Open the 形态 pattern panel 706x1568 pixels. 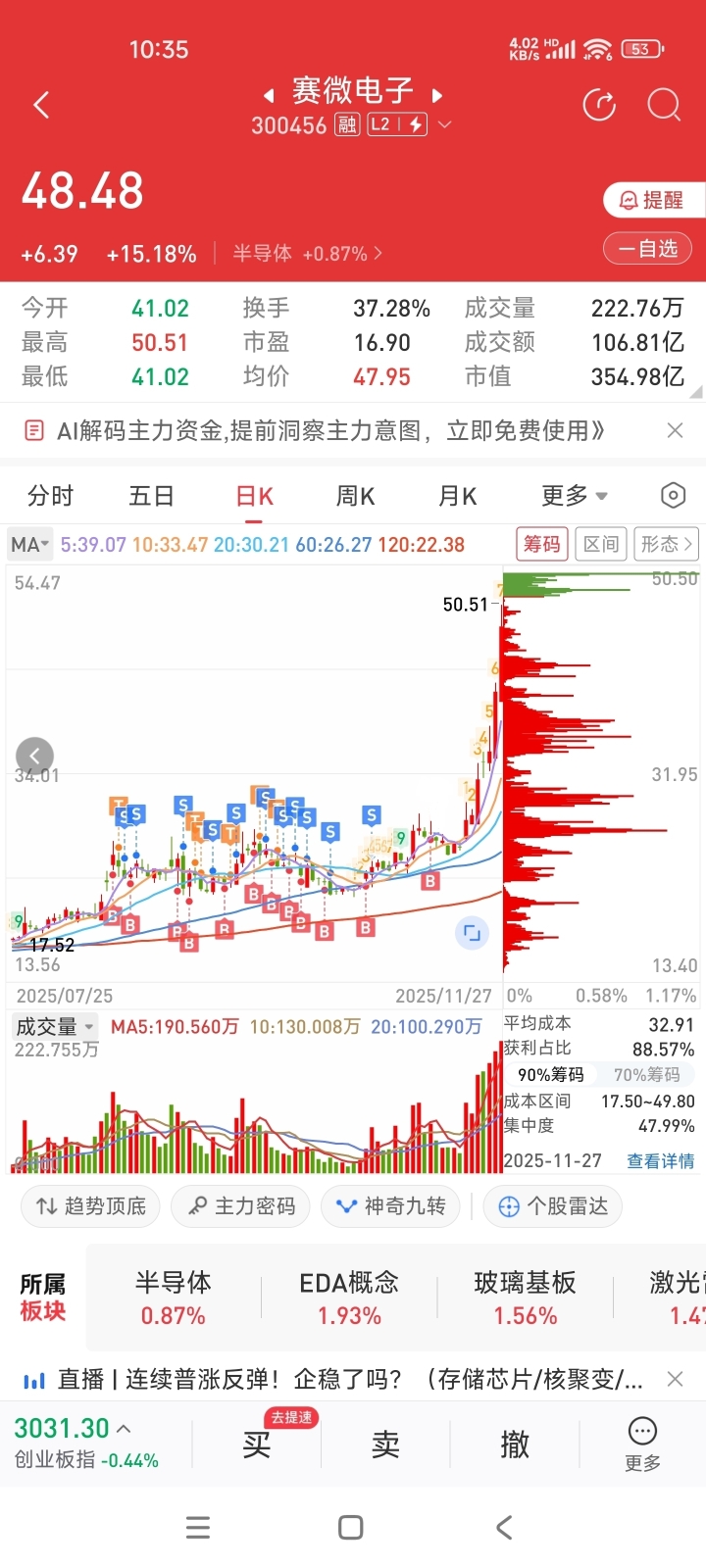pyautogui.click(x=667, y=544)
